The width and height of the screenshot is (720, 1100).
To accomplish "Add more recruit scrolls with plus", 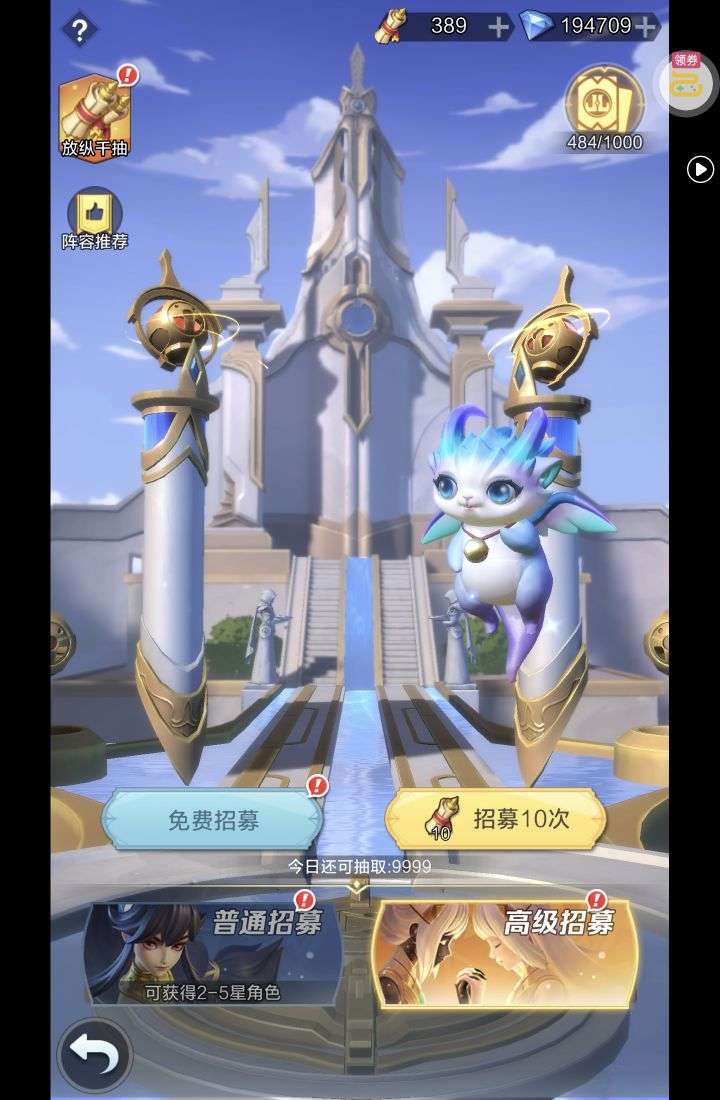I will [x=498, y=27].
